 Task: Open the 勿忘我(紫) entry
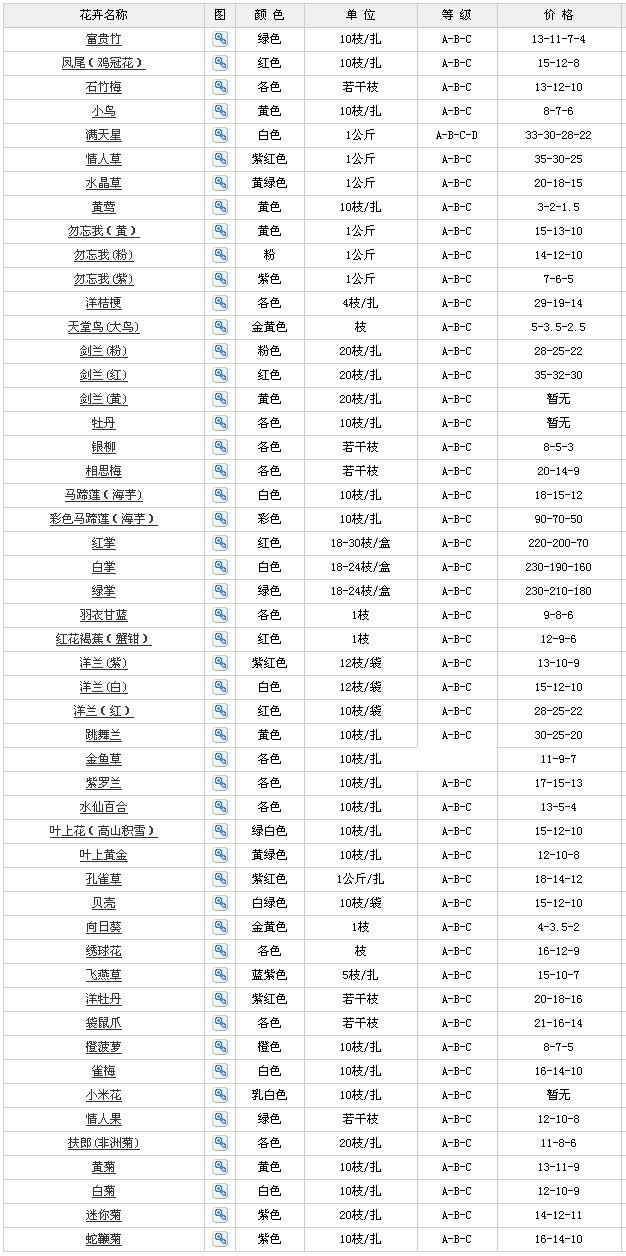[x=104, y=279]
